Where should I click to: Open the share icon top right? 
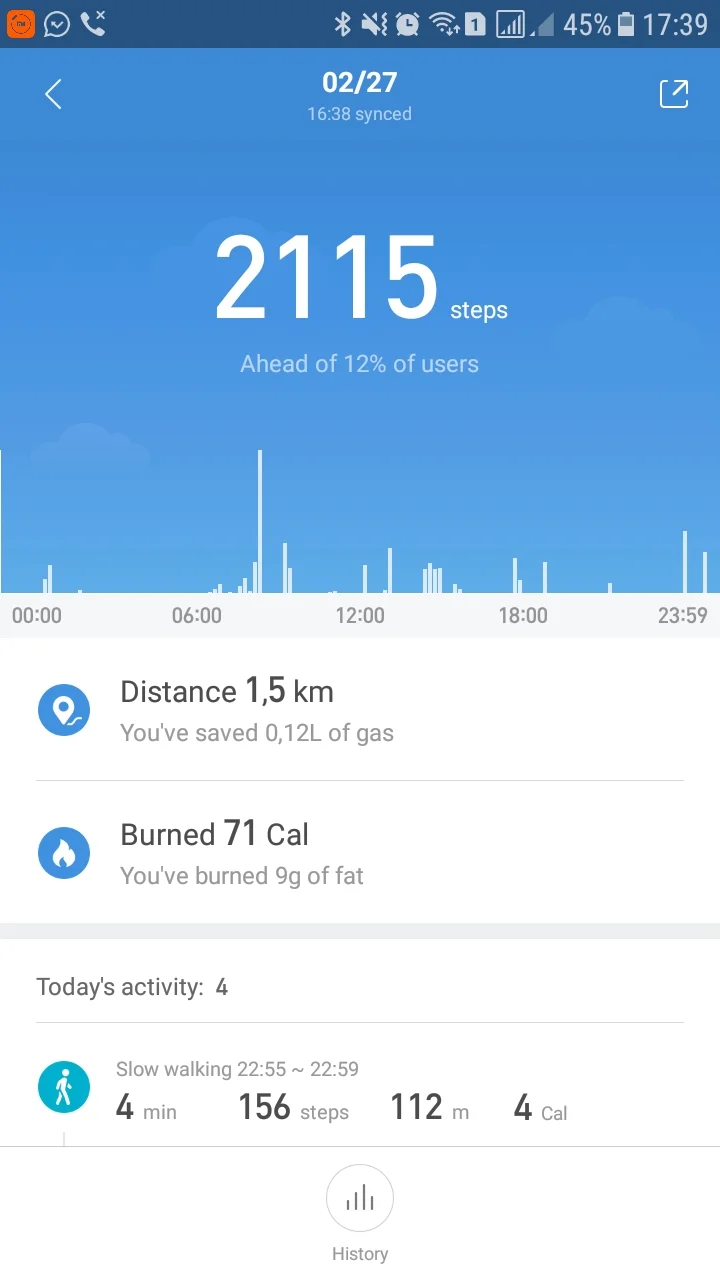click(x=674, y=93)
